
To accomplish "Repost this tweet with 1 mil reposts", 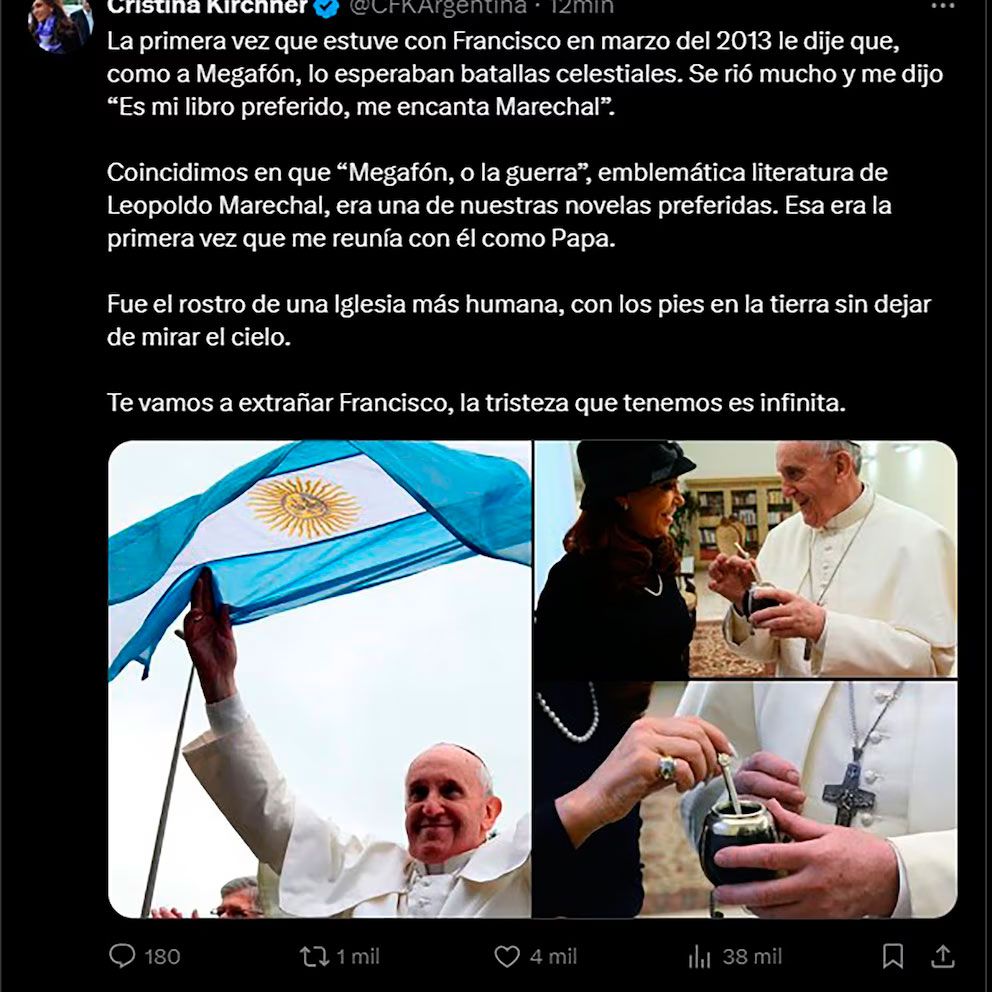I will 314,957.
